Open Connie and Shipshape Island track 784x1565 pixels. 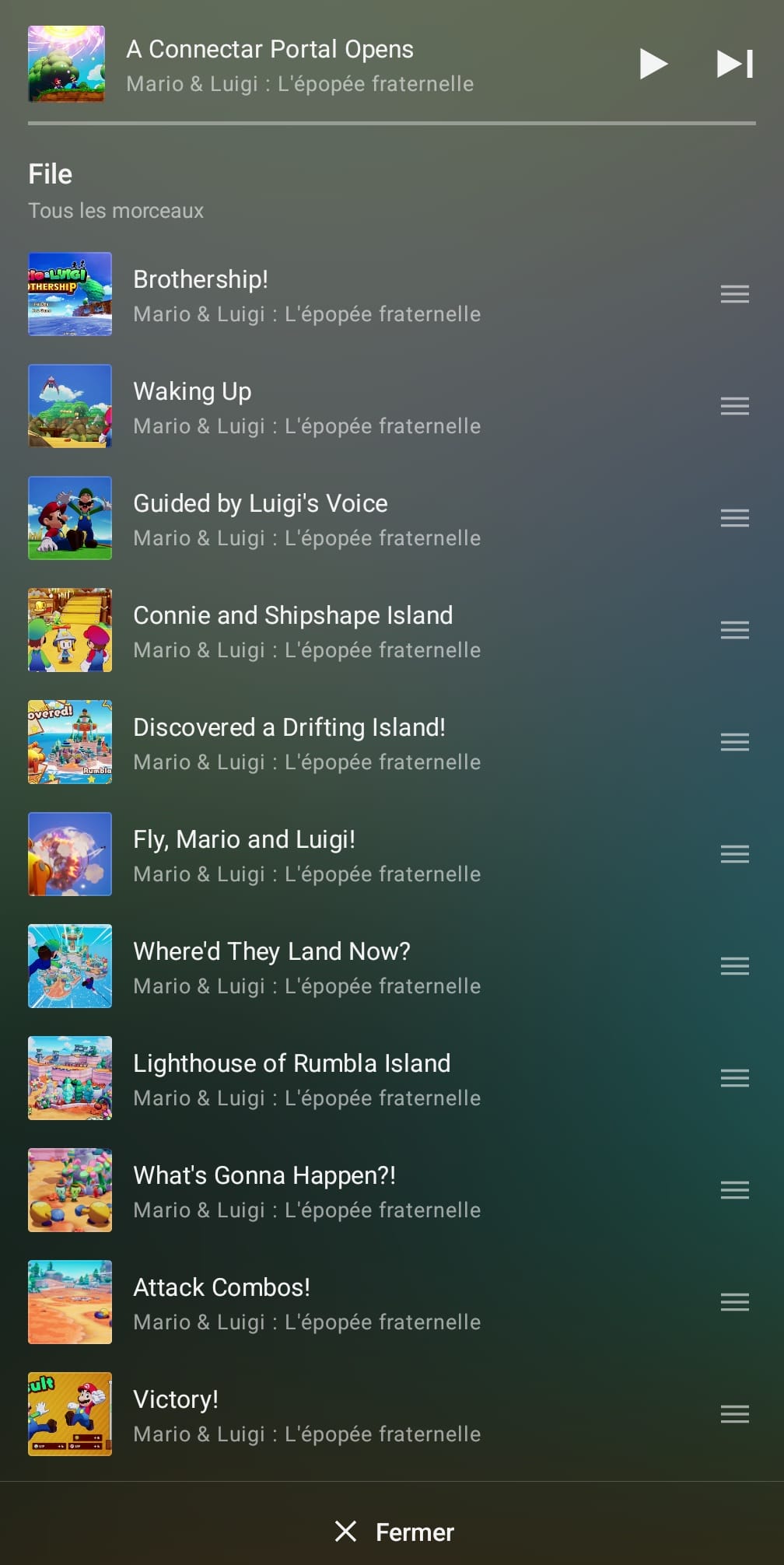[x=306, y=631]
